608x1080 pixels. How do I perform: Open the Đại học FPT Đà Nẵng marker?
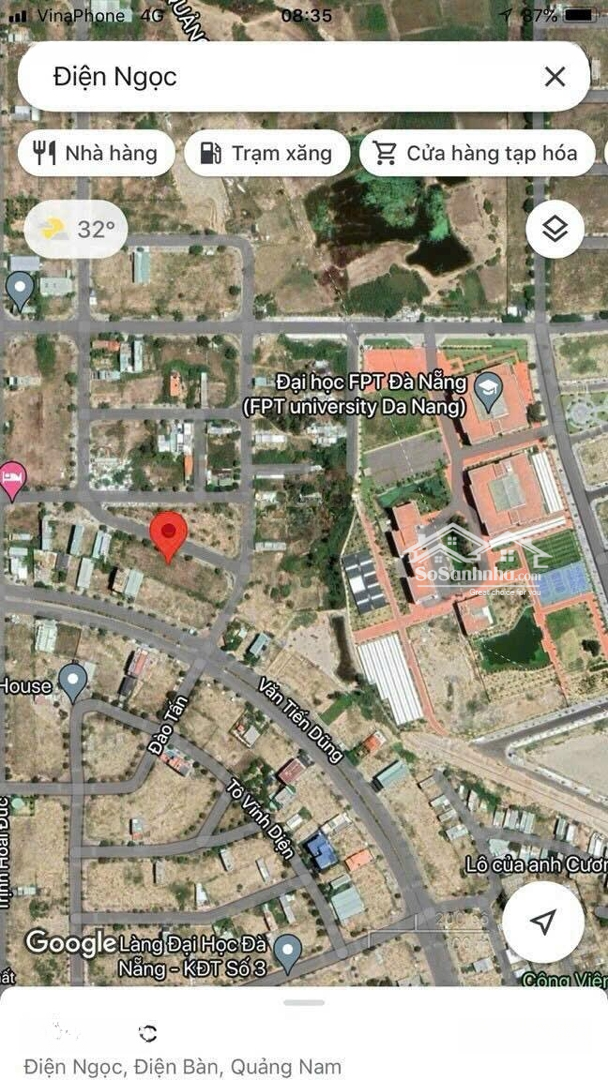click(x=489, y=392)
